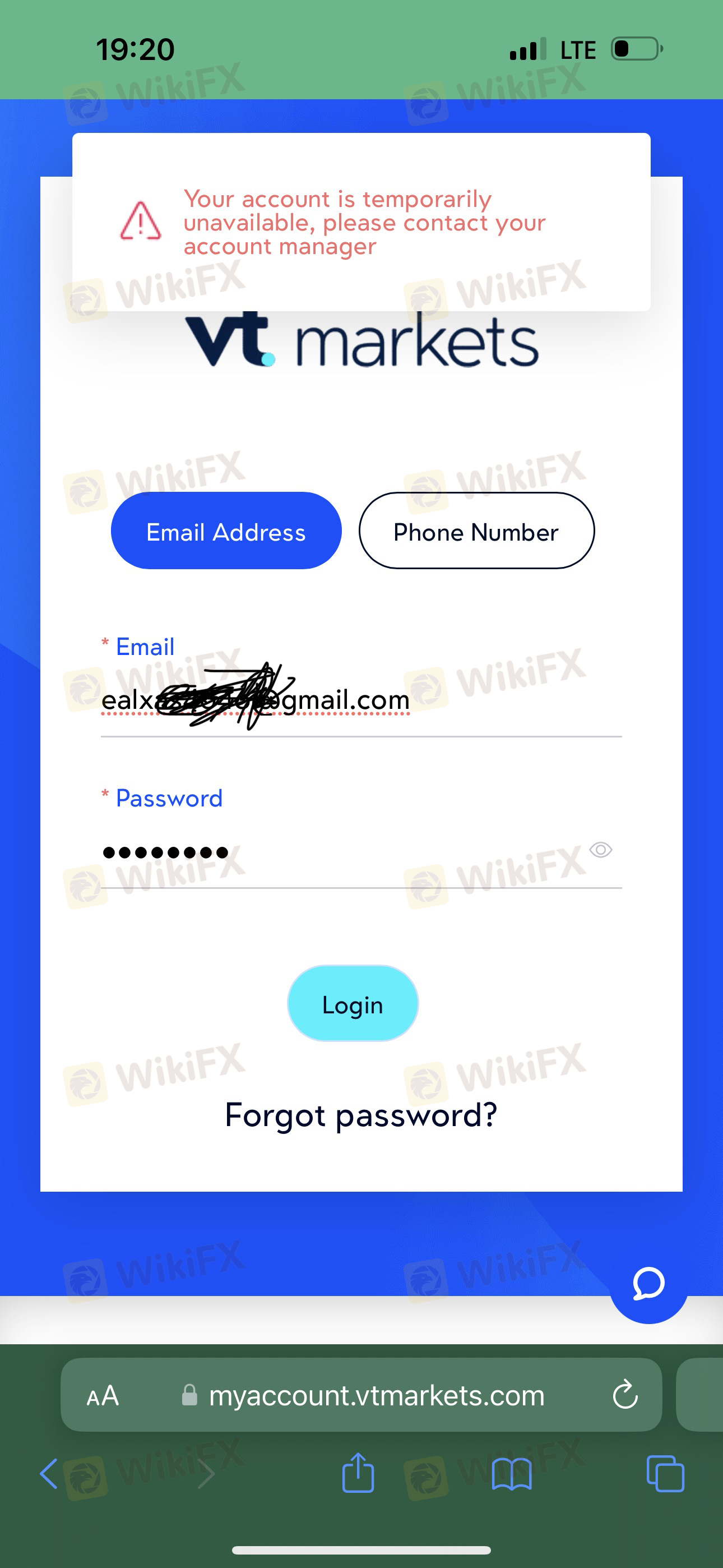Tap the Login button
The height and width of the screenshot is (1568, 723).
pyautogui.click(x=353, y=1004)
